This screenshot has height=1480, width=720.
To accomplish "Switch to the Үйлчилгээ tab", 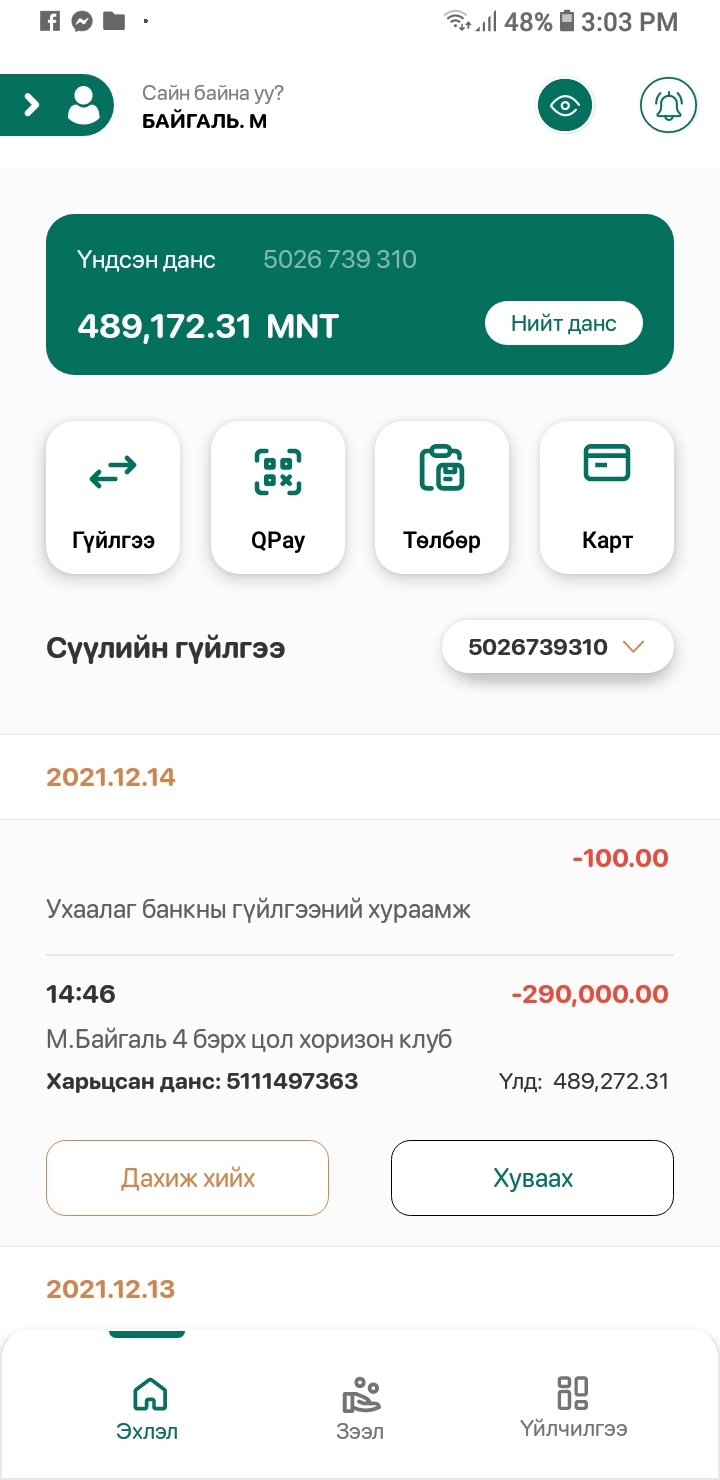I will (x=573, y=1405).
